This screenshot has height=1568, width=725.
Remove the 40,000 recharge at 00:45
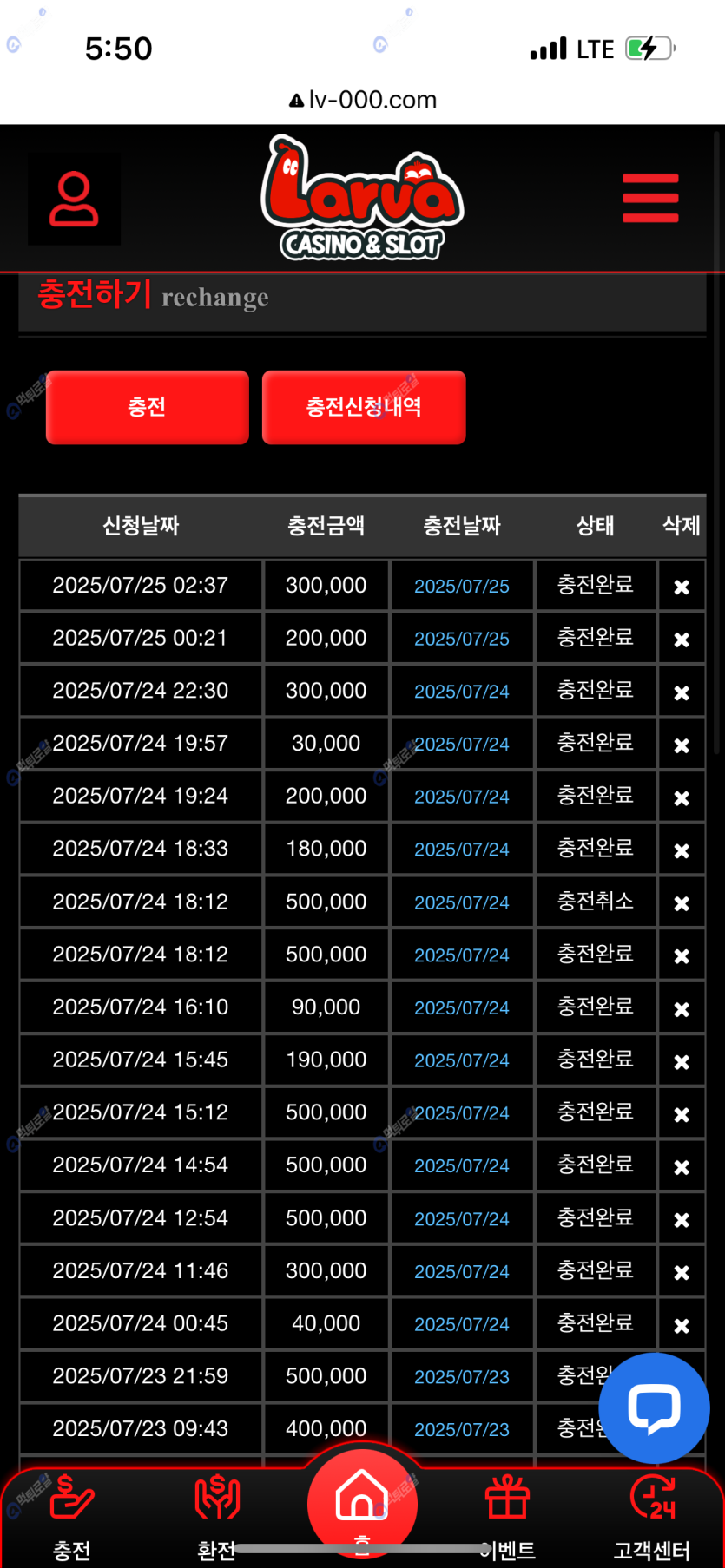click(682, 1325)
